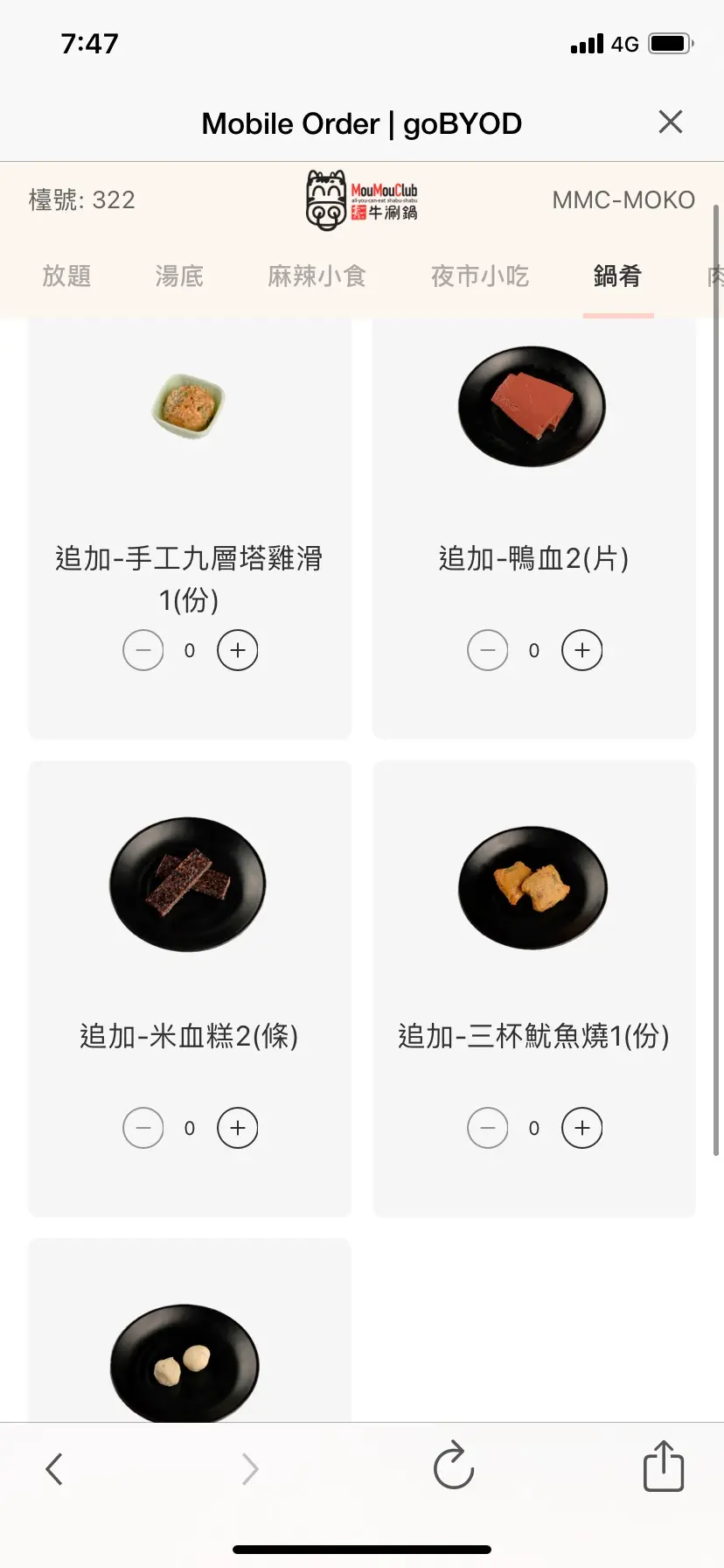724x1568 pixels.
Task: Reduce quantity of 追加-三杯魷魚燒1(份)
Action: click(488, 1128)
